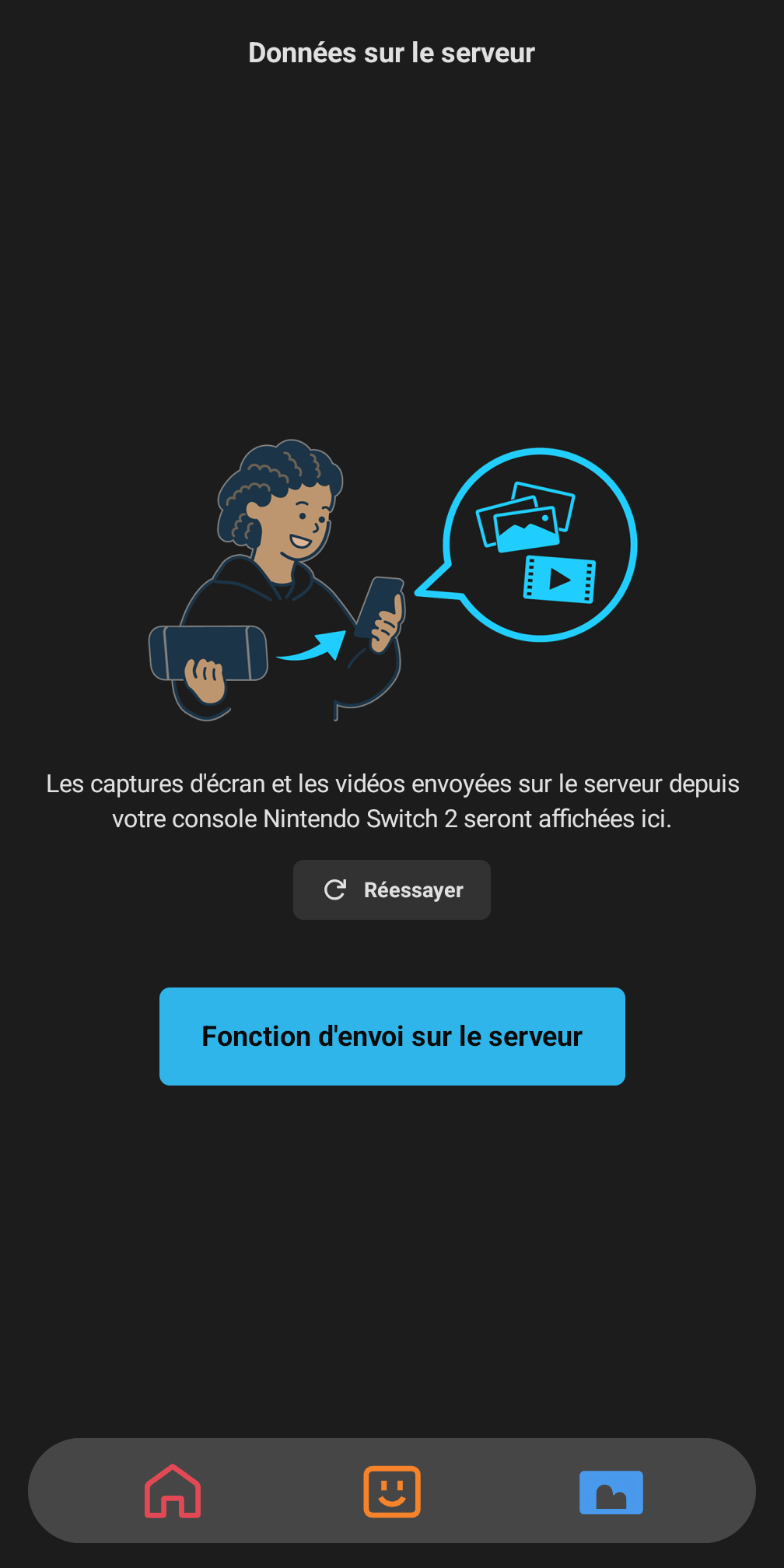
Task: Tap the Réessayer button
Action: [392, 889]
